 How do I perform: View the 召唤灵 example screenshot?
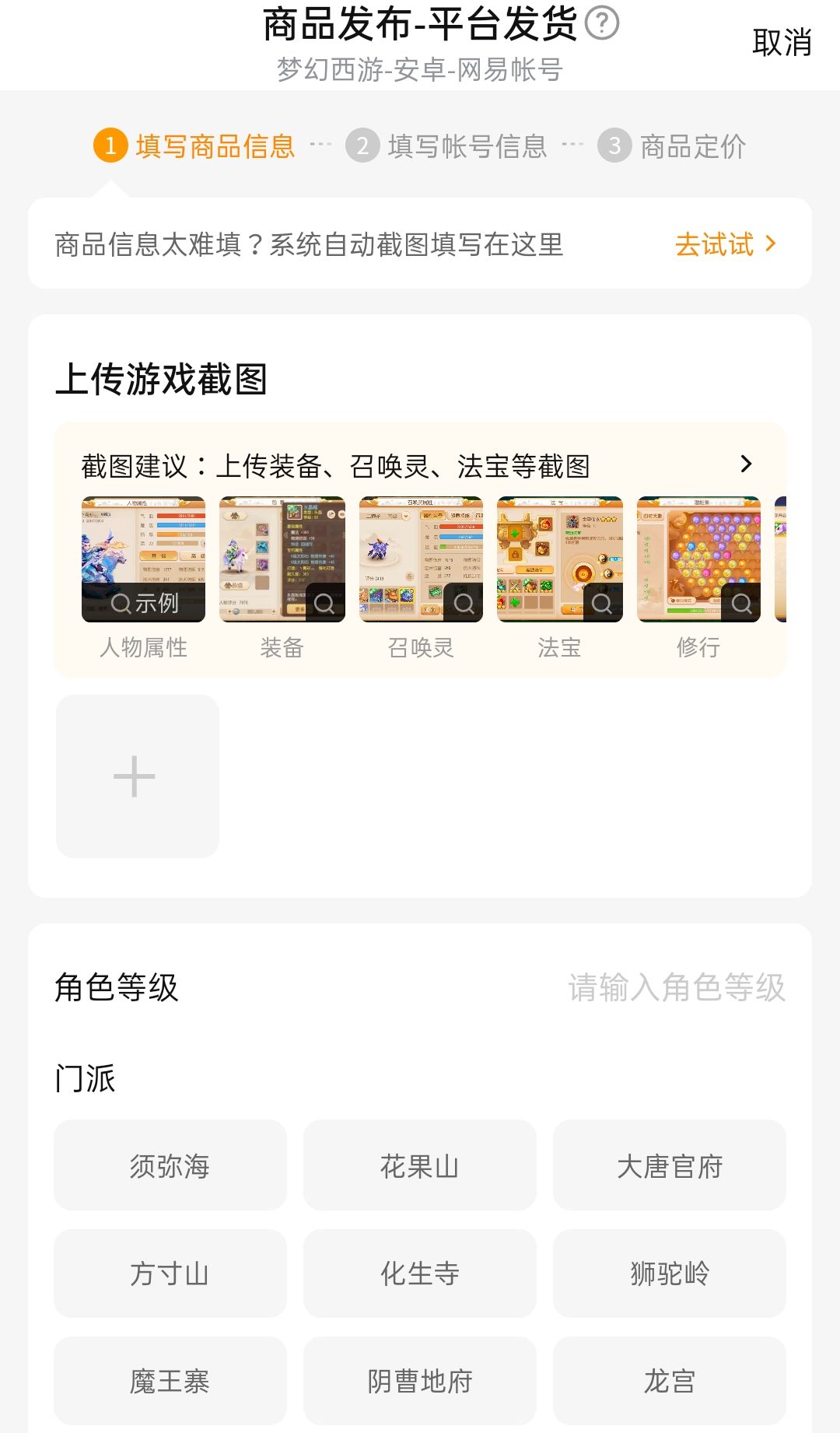[421, 559]
